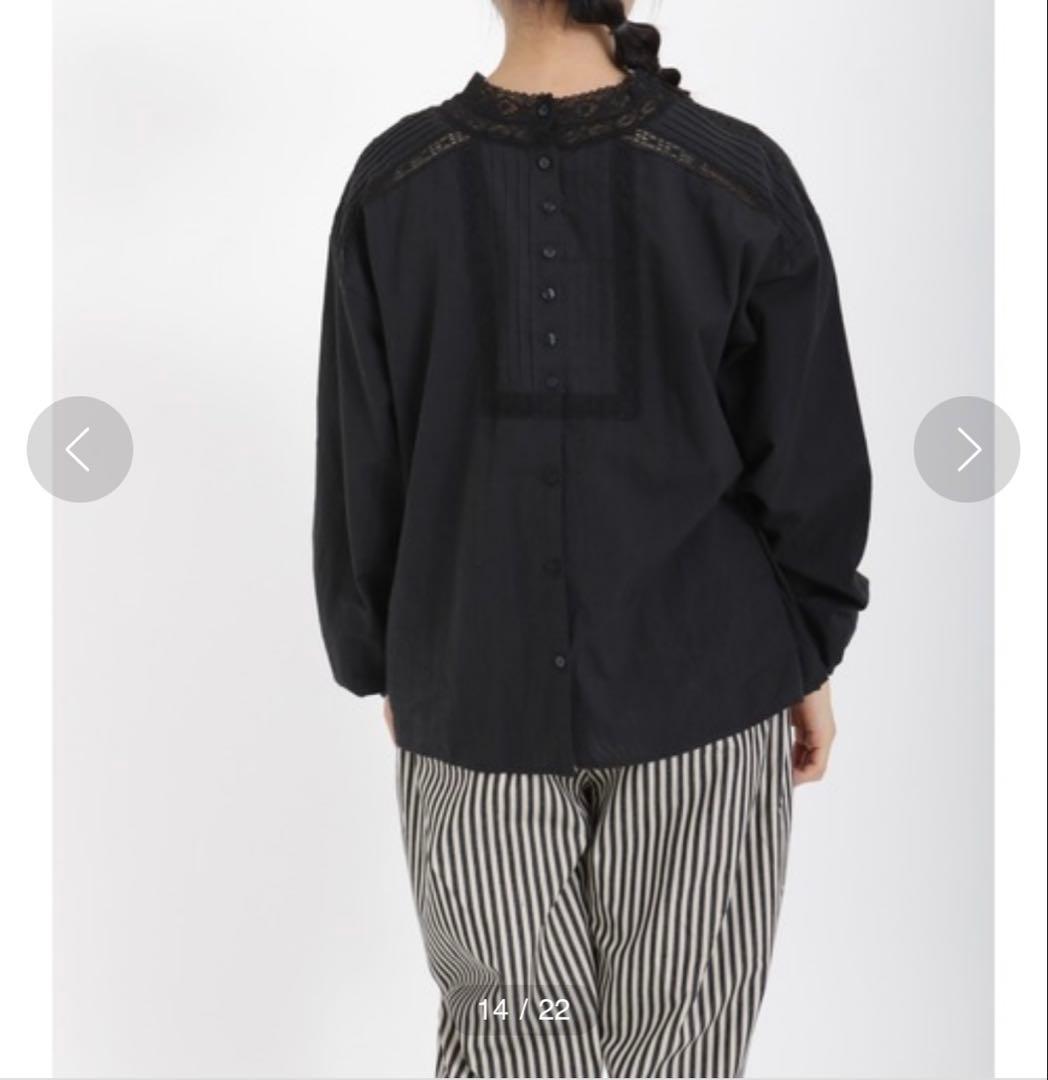Viewport: 1048px width, 1080px height.
Task: Go to the previous product photo
Action: [80, 449]
